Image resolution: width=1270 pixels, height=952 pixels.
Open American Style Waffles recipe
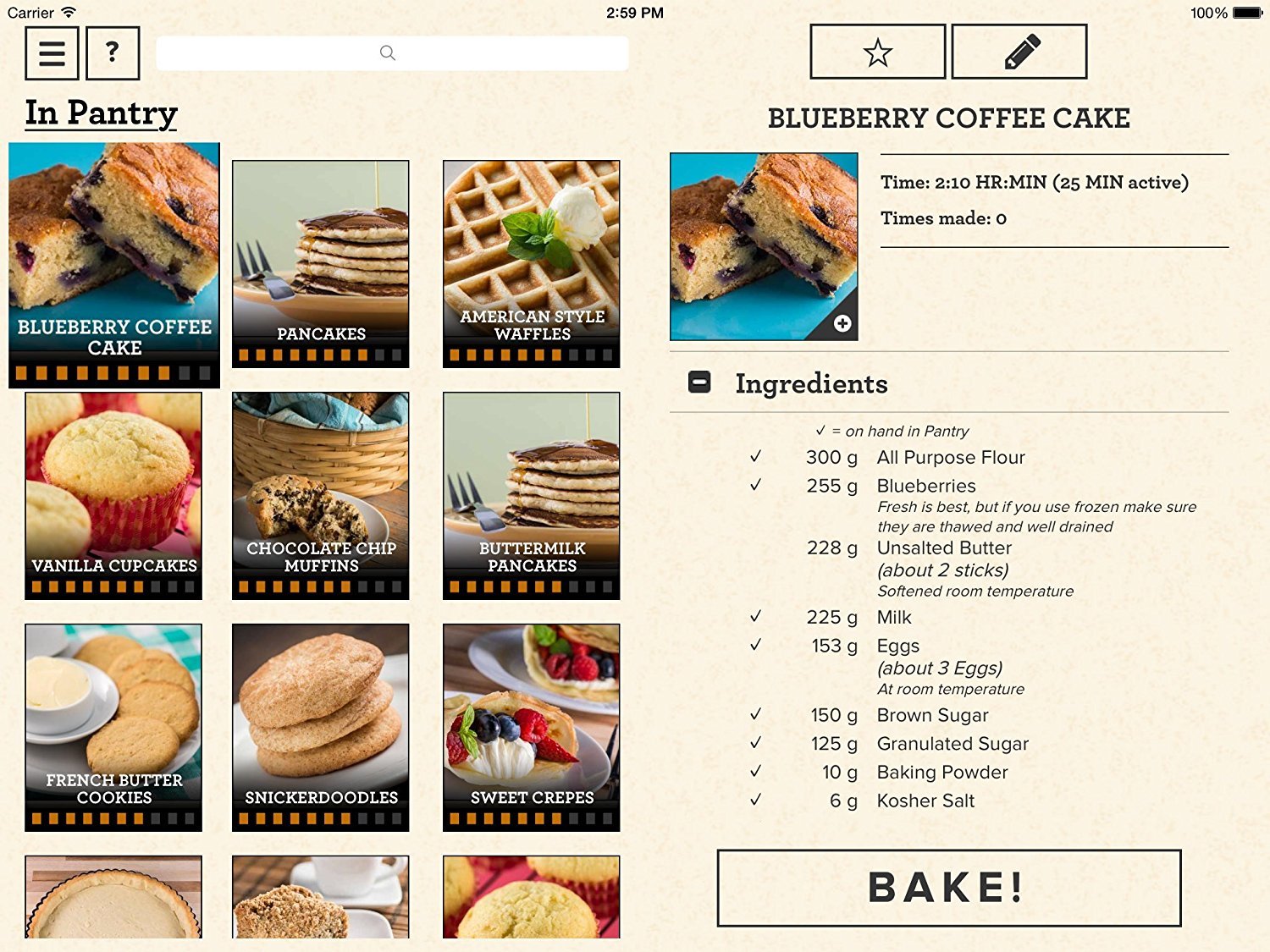[x=531, y=263]
